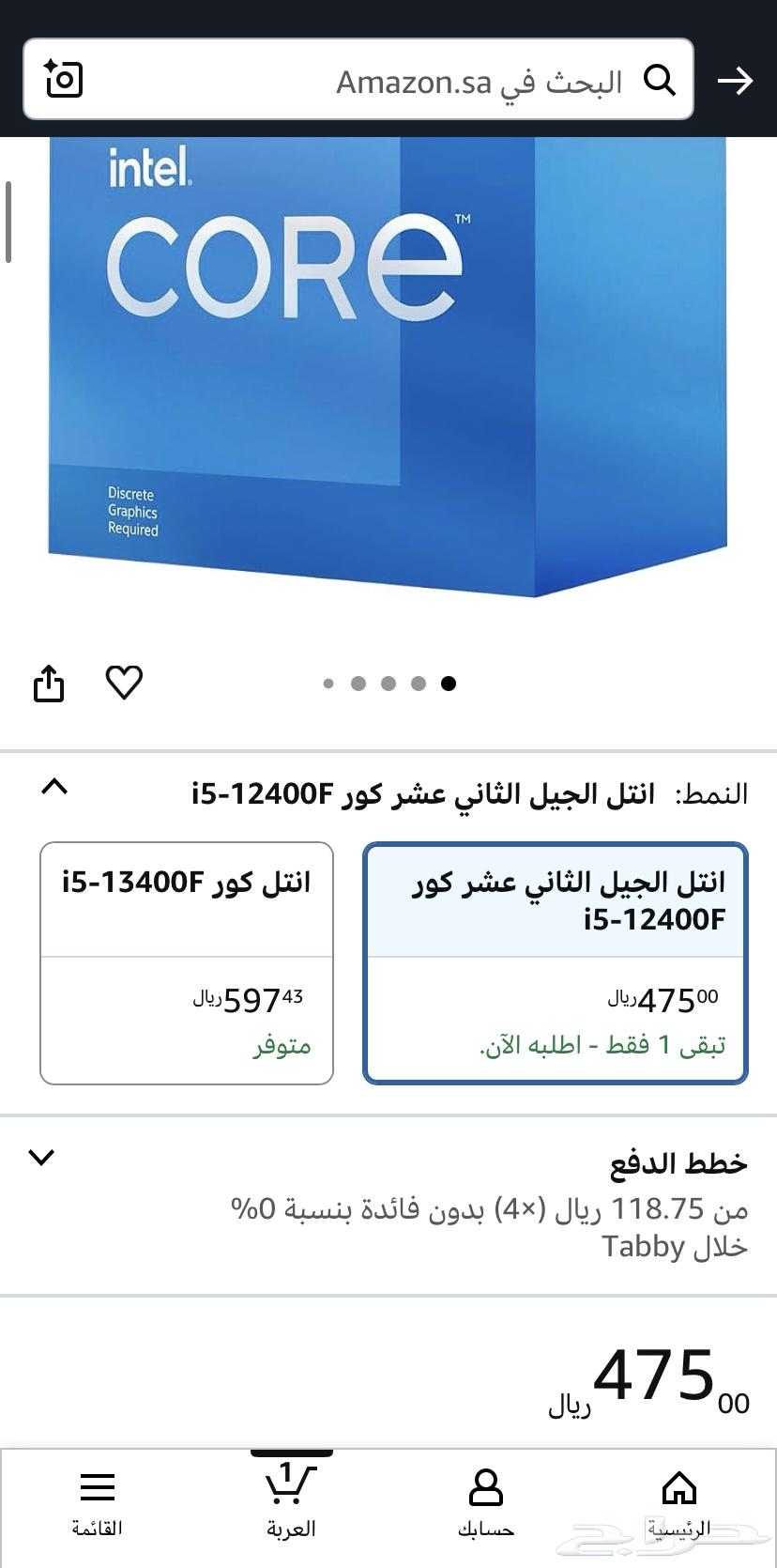777x1568 pixels.
Task: Share this Intel Core product
Action: click(49, 683)
